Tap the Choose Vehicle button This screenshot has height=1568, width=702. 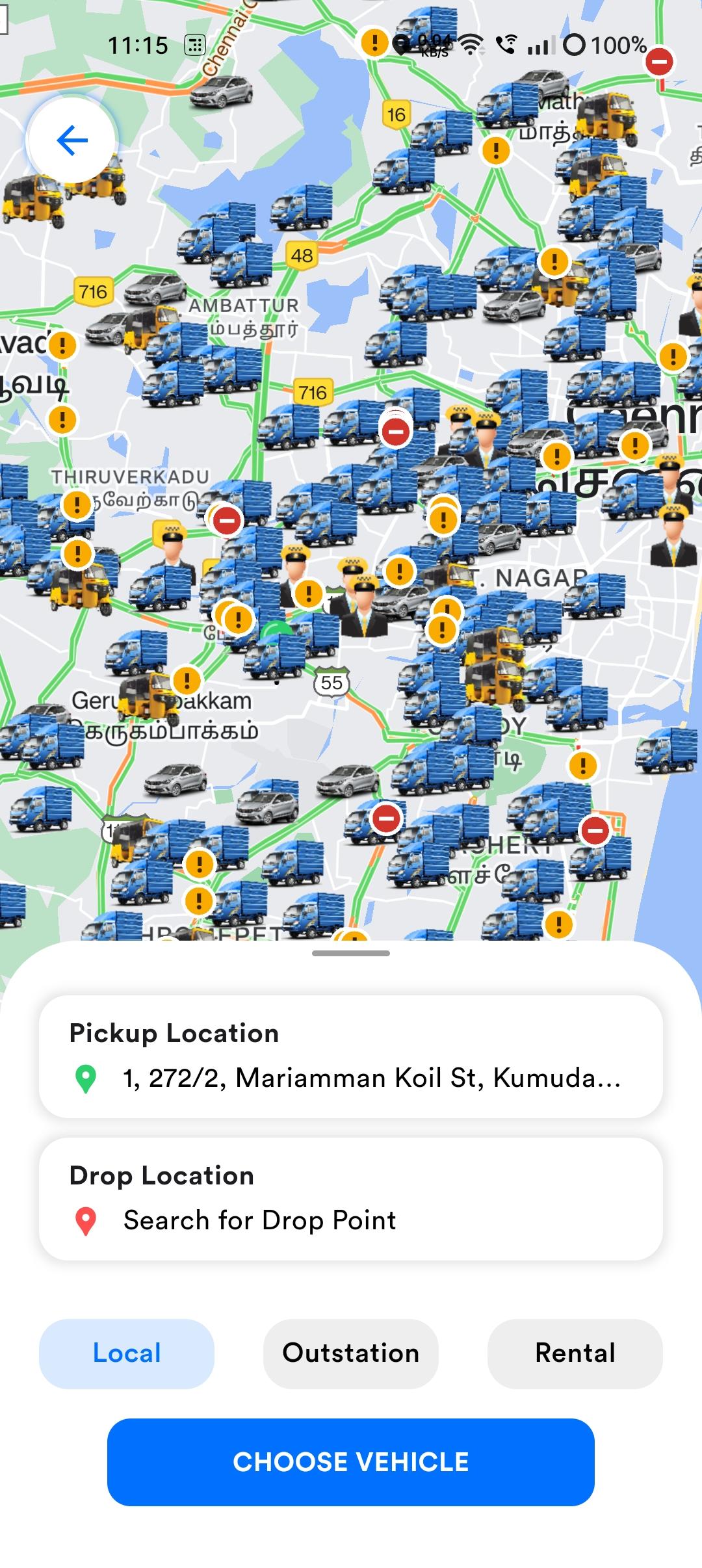351,1462
